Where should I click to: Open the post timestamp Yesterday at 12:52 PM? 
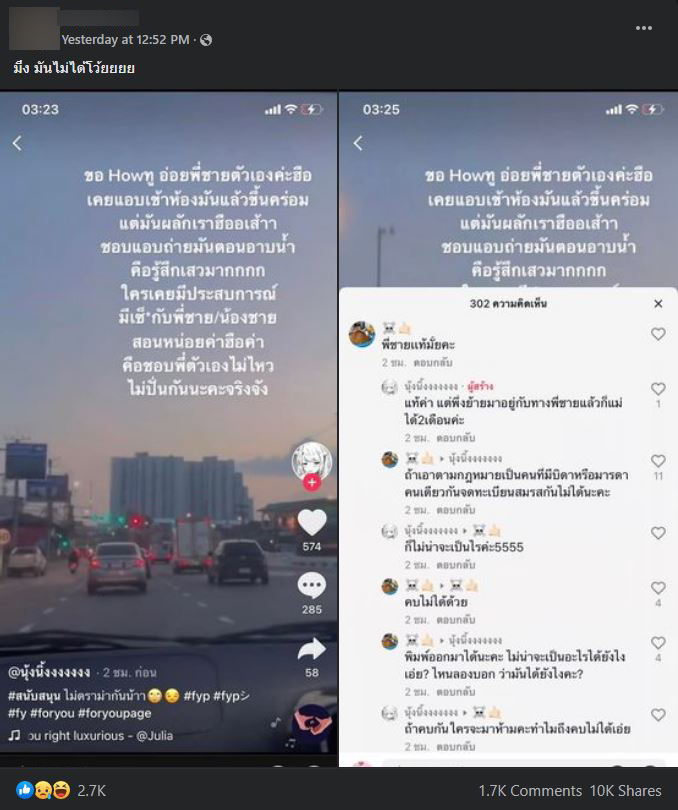coord(125,40)
